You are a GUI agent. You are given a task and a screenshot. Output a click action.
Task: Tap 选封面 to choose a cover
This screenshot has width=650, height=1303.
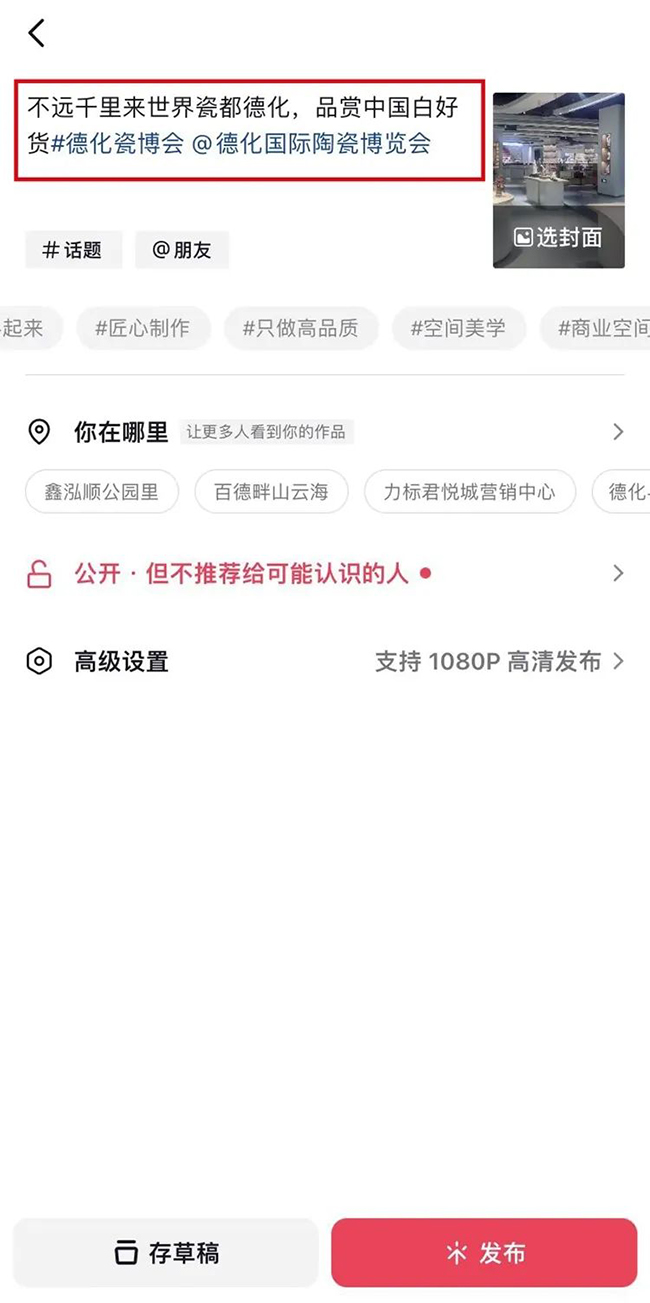pyautogui.click(x=558, y=237)
